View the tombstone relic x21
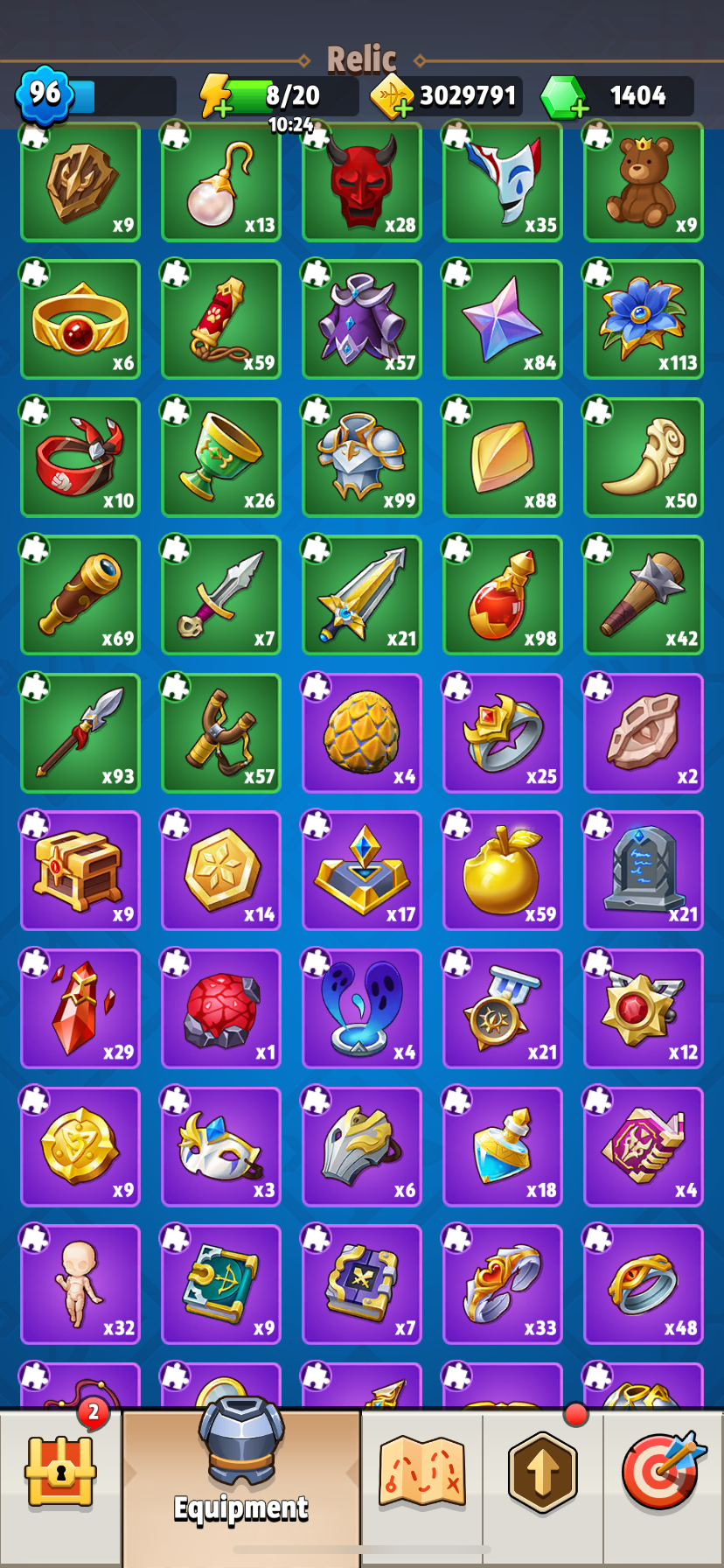This screenshot has width=724, height=1568. (x=644, y=871)
